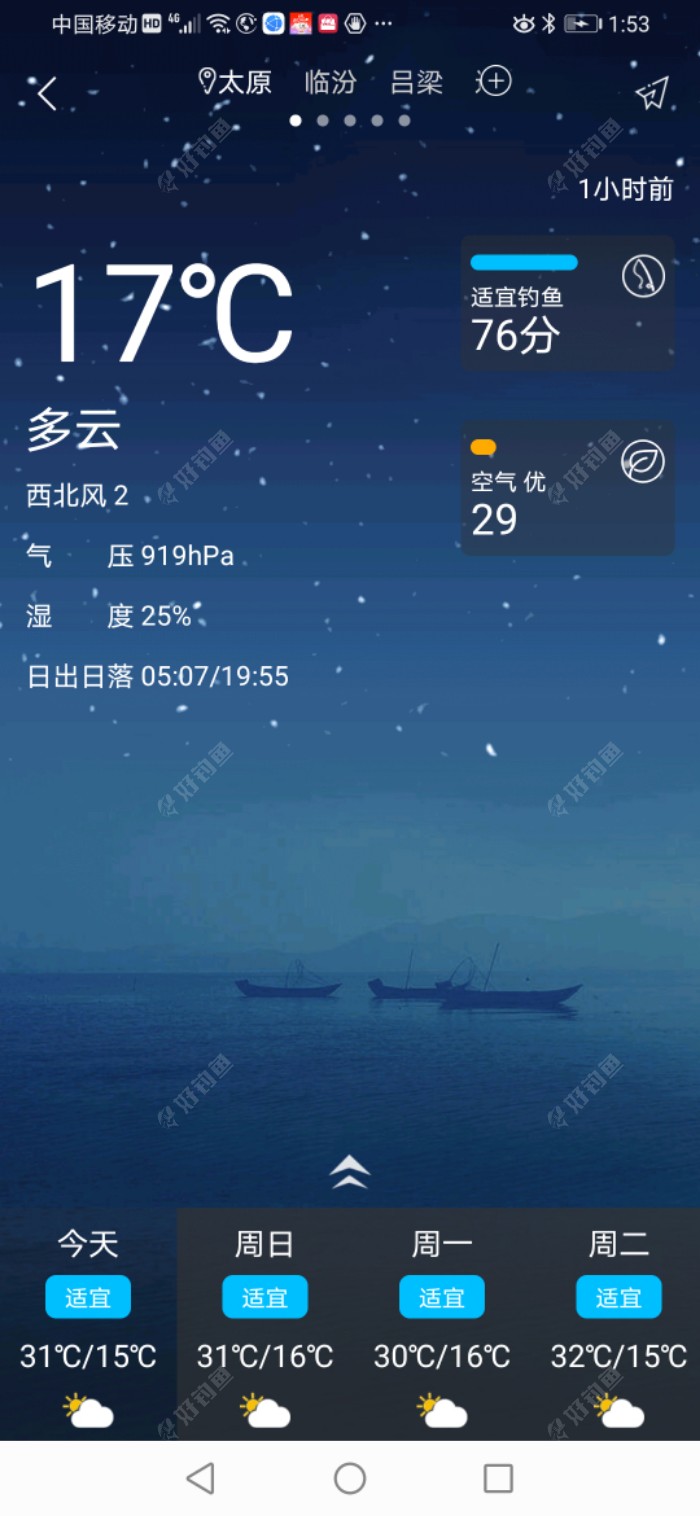The width and height of the screenshot is (700, 1516).
Task: Select 今天 forecast column
Action: [88, 1322]
